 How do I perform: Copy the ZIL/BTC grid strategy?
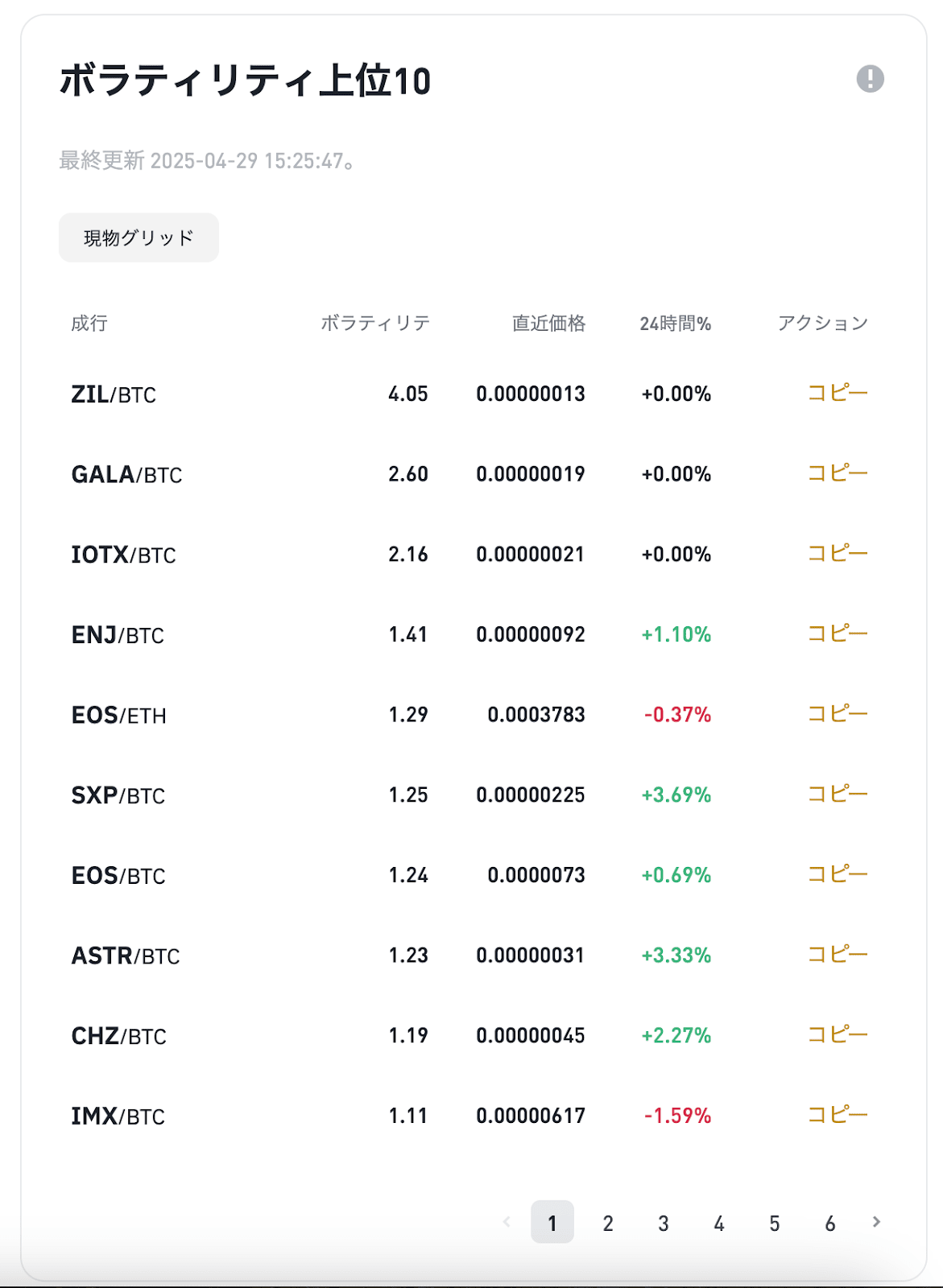[838, 393]
